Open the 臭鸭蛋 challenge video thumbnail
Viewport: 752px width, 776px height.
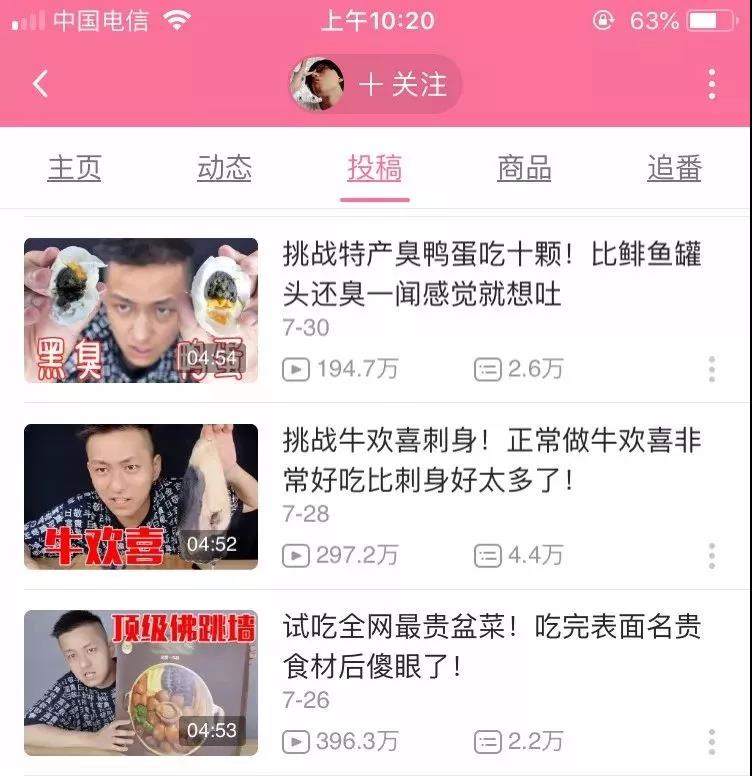click(x=141, y=310)
